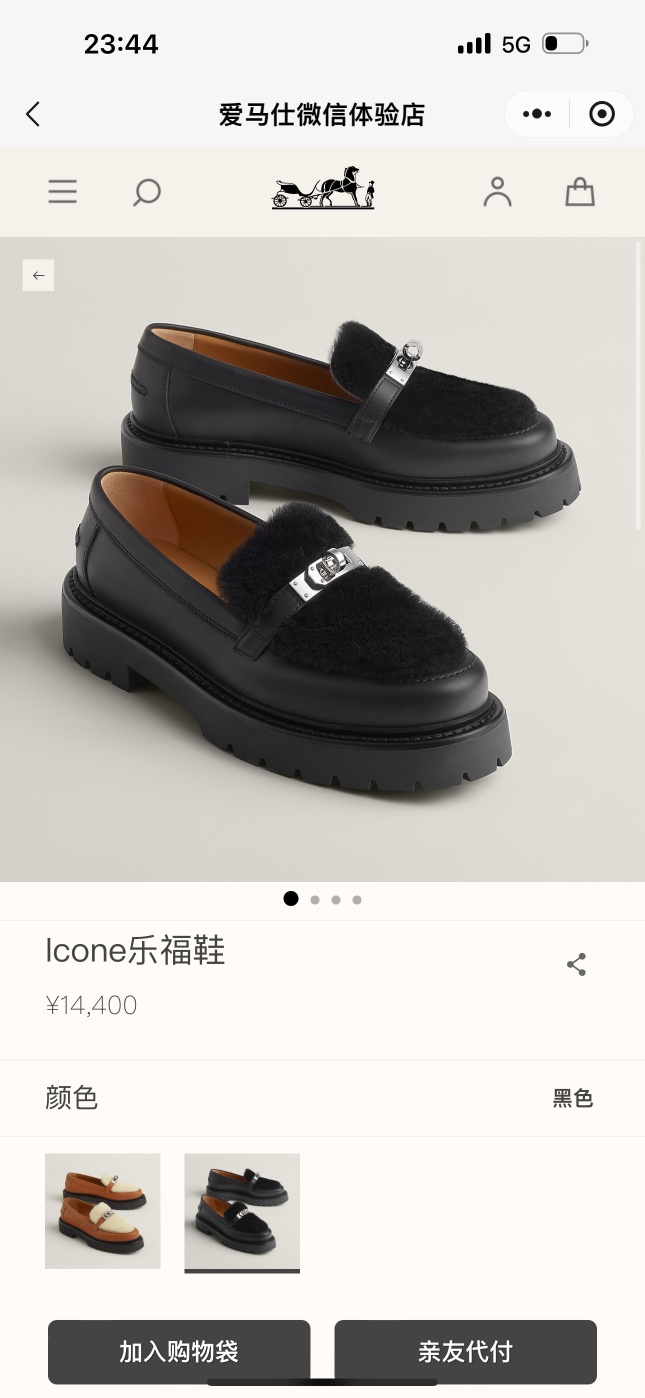Open the mini program more options menu
The height and width of the screenshot is (1398, 645).
(537, 114)
